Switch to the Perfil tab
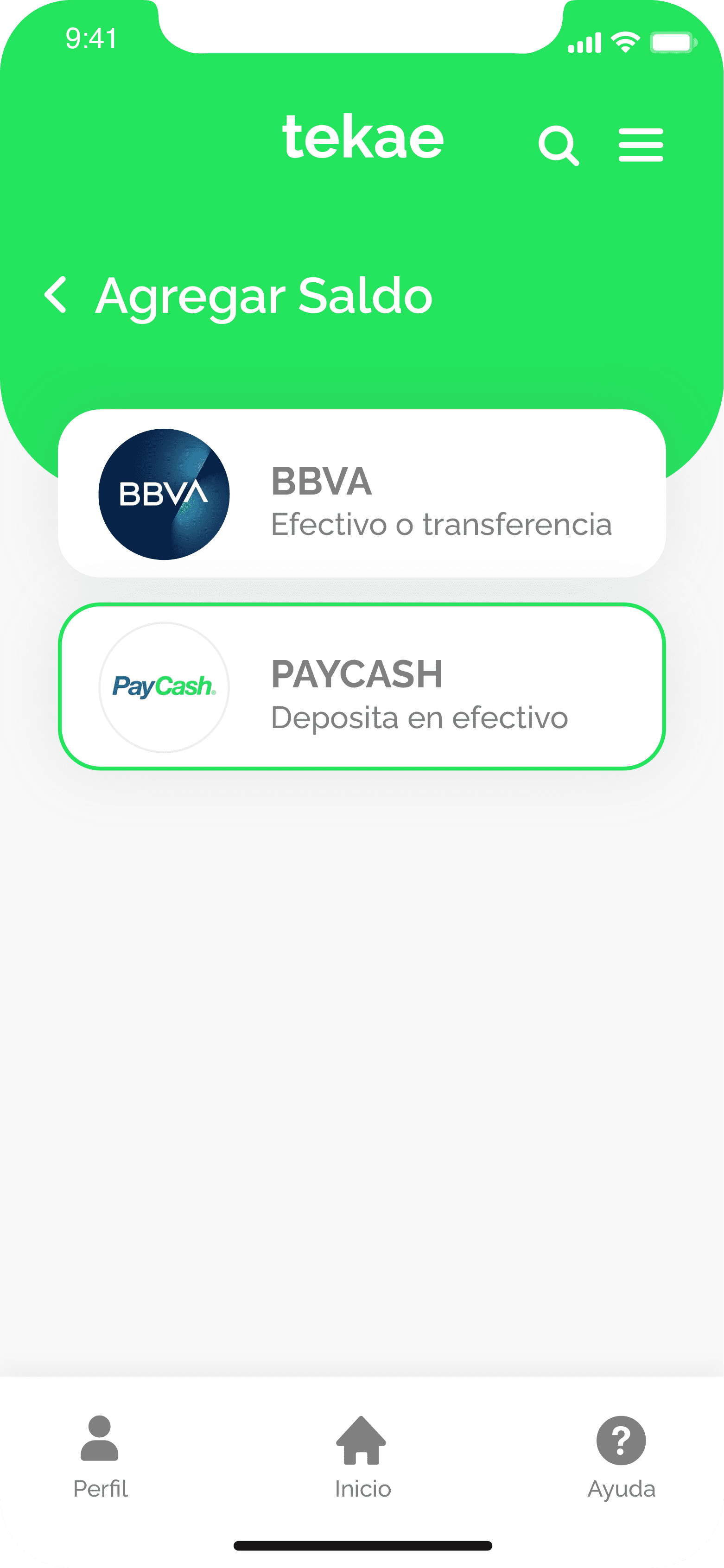Image resolution: width=724 pixels, height=1568 pixels. point(100,1458)
